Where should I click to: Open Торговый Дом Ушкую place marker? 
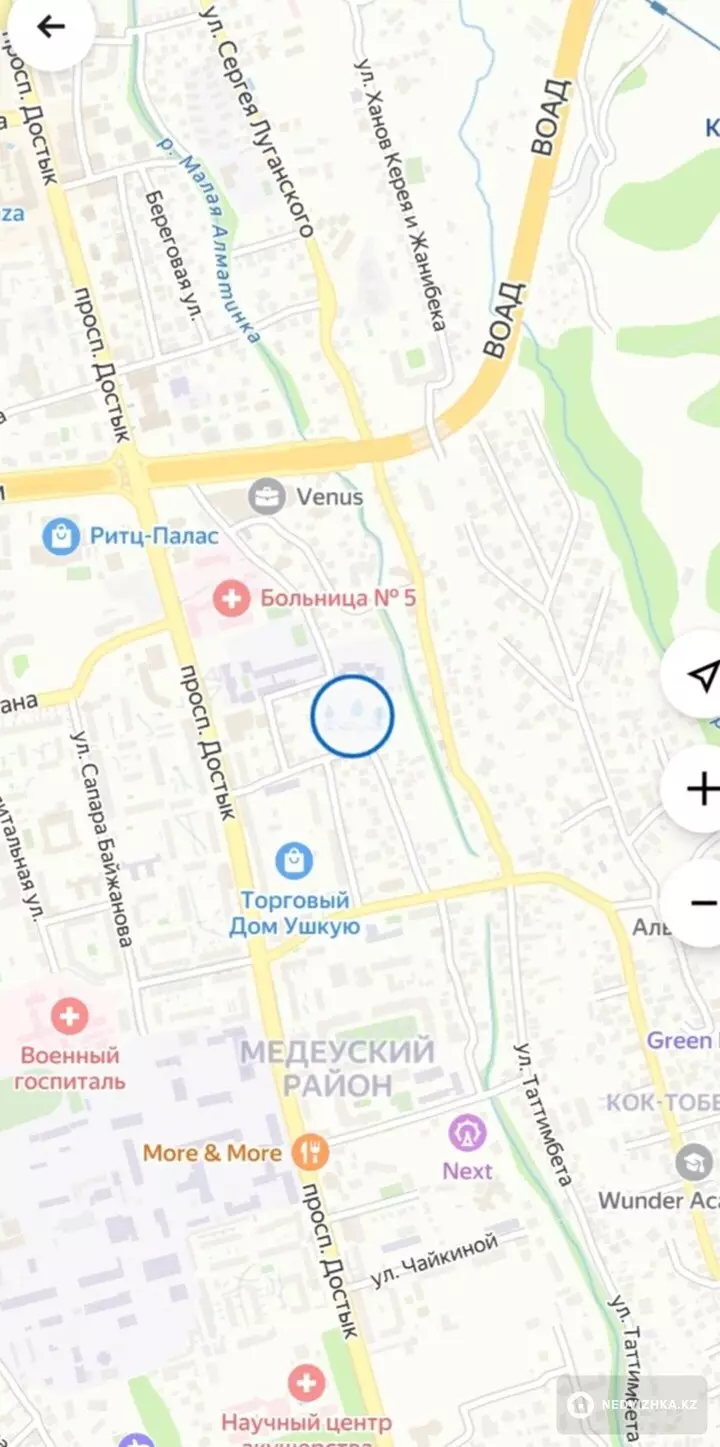(294, 860)
